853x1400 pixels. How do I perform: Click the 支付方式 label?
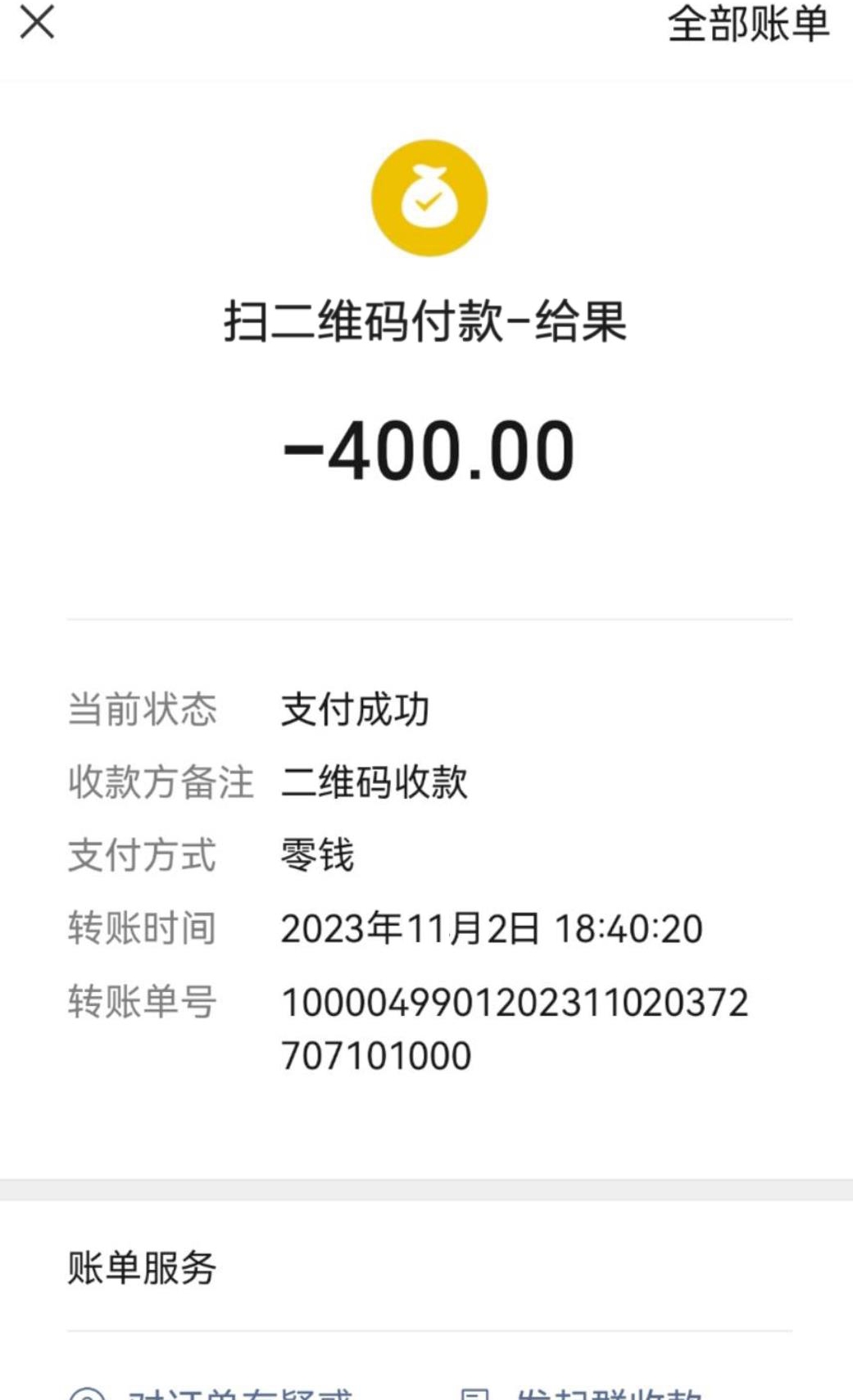[x=141, y=856]
